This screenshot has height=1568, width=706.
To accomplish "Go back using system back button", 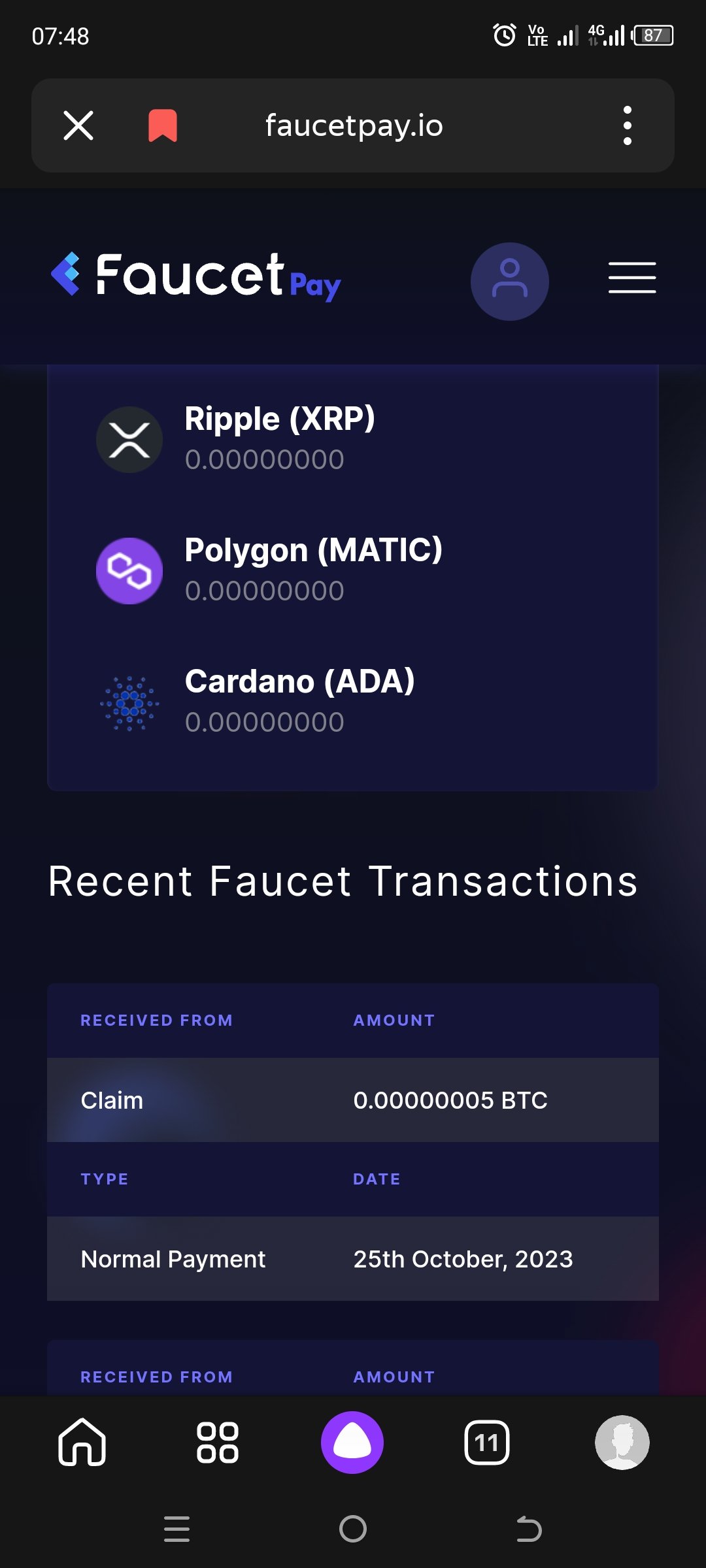I will pyautogui.click(x=529, y=1529).
